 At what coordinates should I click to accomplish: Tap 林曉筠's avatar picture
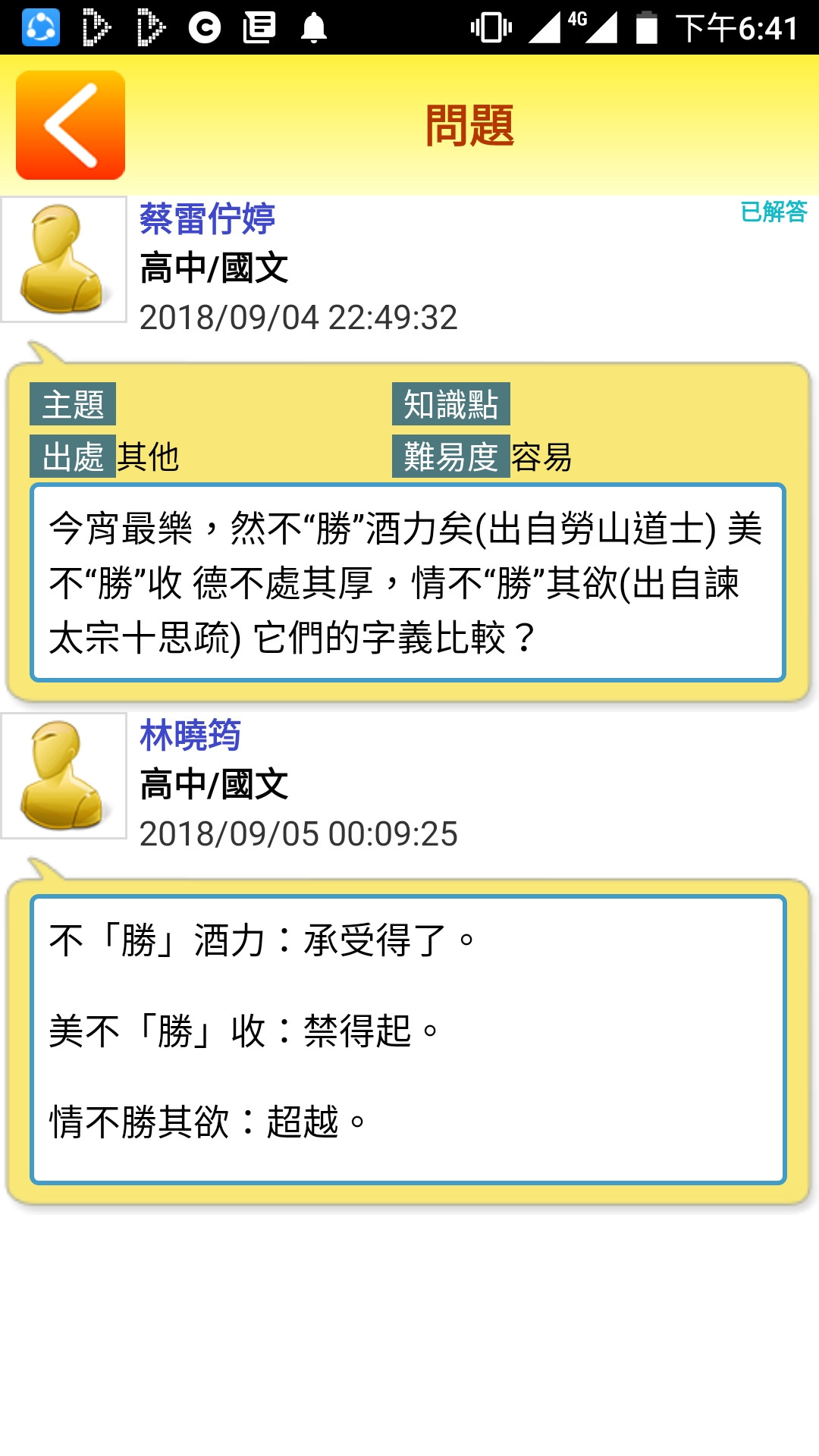pyautogui.click(x=64, y=776)
